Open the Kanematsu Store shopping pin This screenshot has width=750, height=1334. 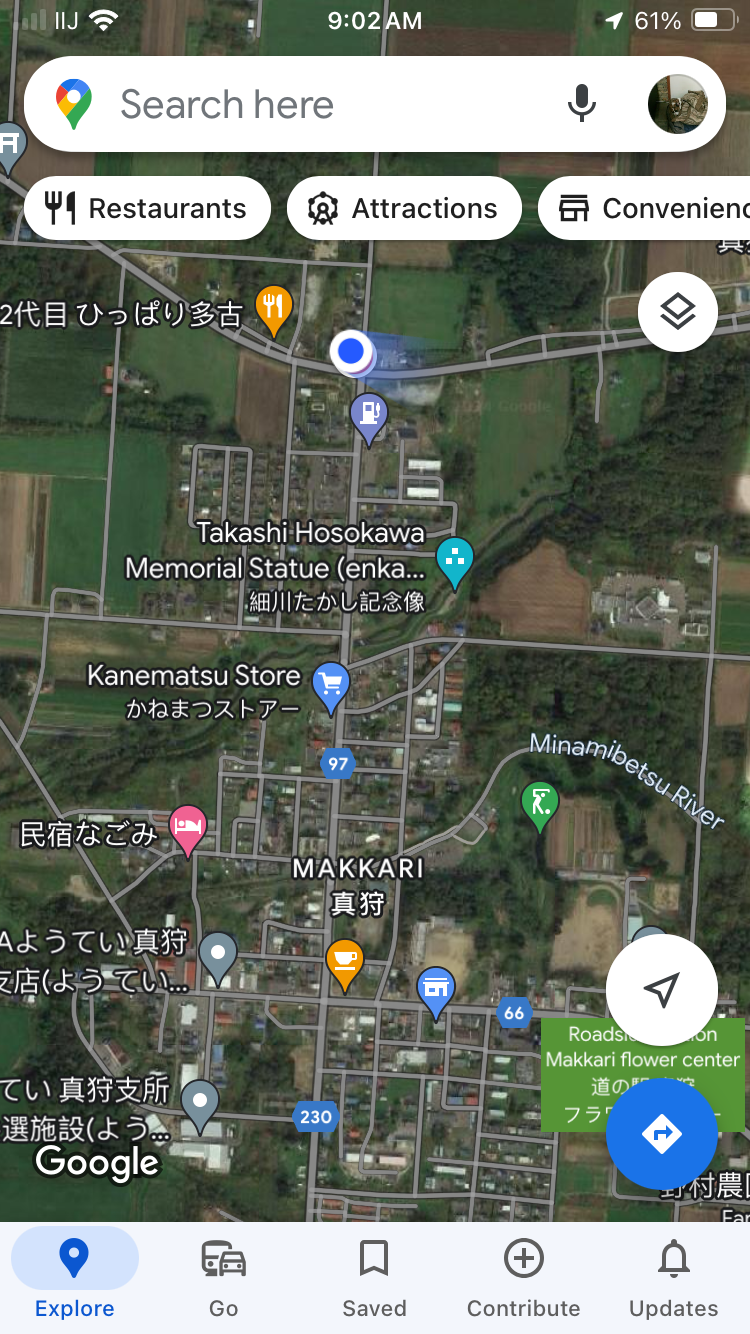331,684
